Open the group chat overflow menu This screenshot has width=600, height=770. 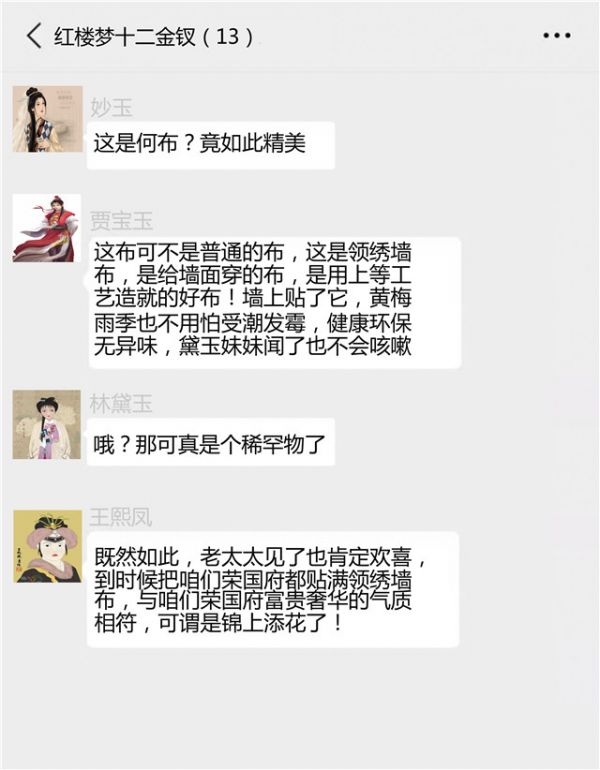(x=555, y=36)
